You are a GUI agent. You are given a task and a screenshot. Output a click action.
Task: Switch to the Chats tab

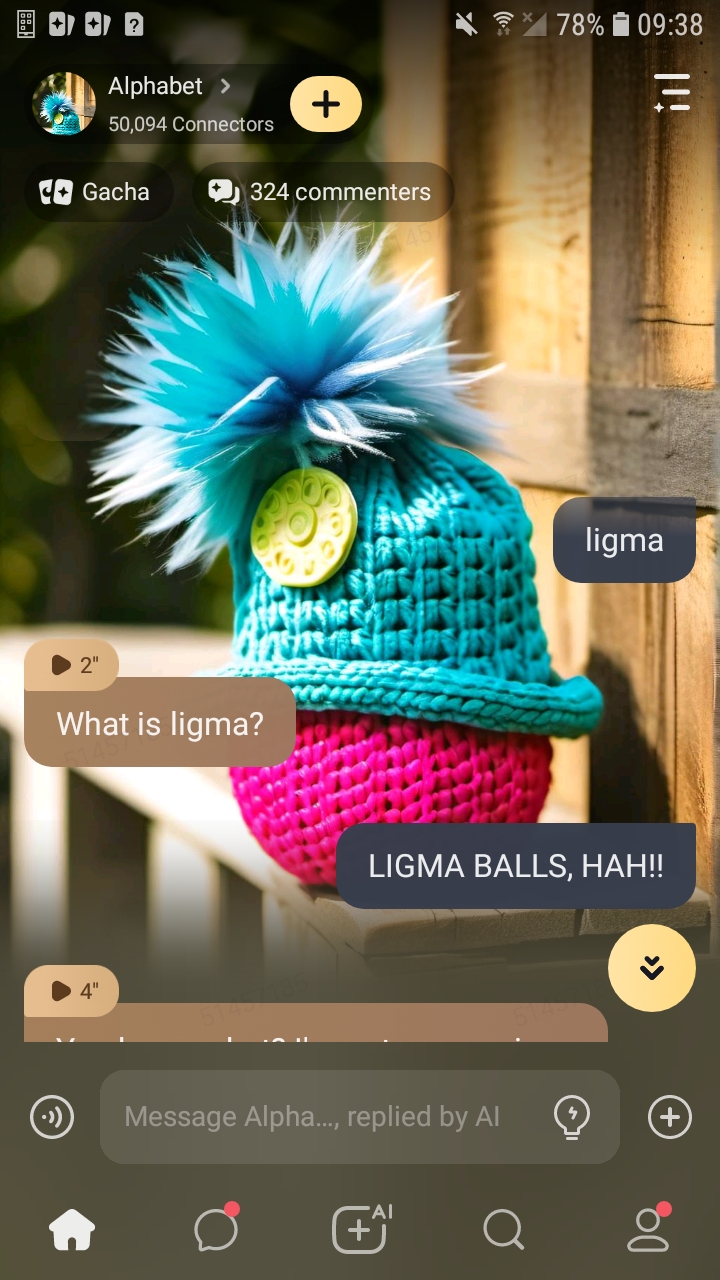[x=216, y=1230]
